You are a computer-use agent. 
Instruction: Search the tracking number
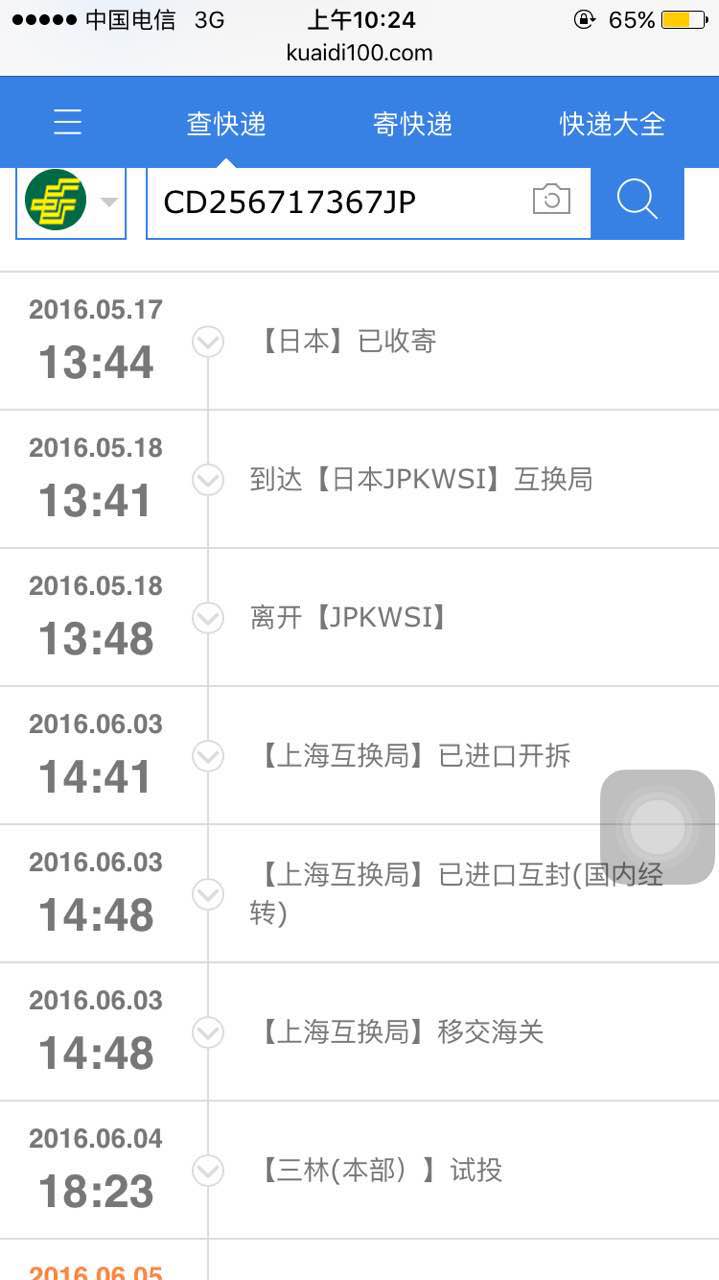[x=637, y=202]
